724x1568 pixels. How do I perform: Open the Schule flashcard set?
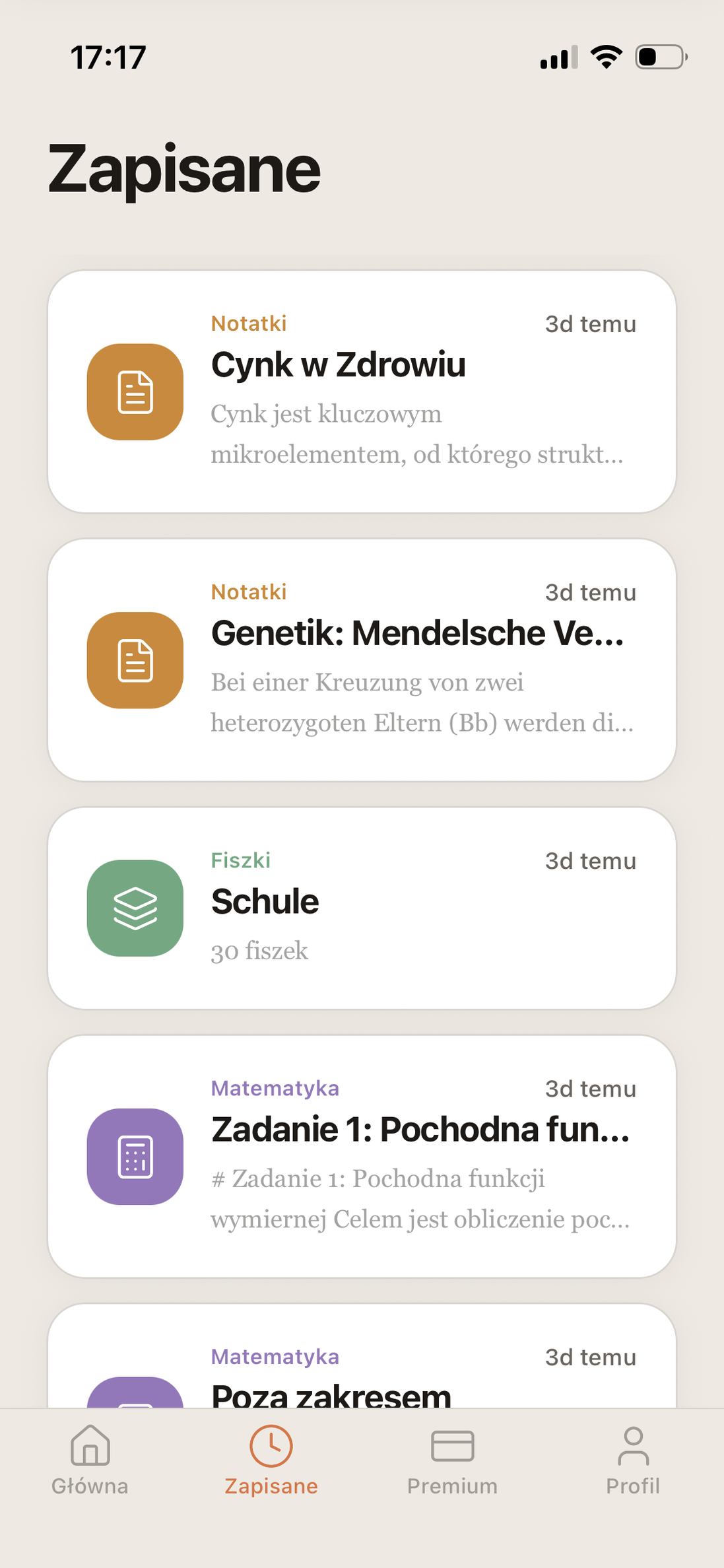point(362,908)
